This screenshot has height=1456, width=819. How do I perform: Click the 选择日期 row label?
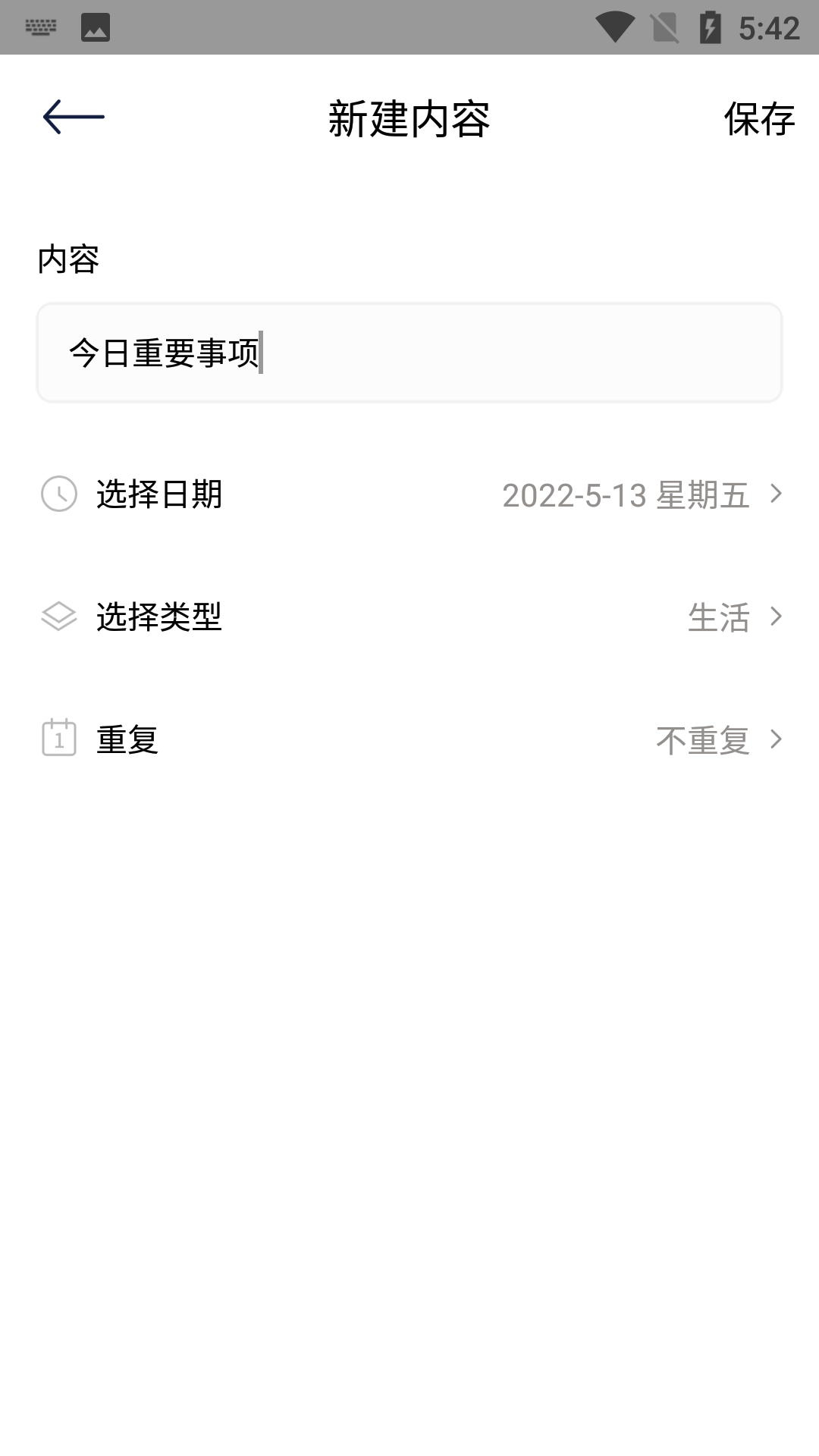pos(161,494)
